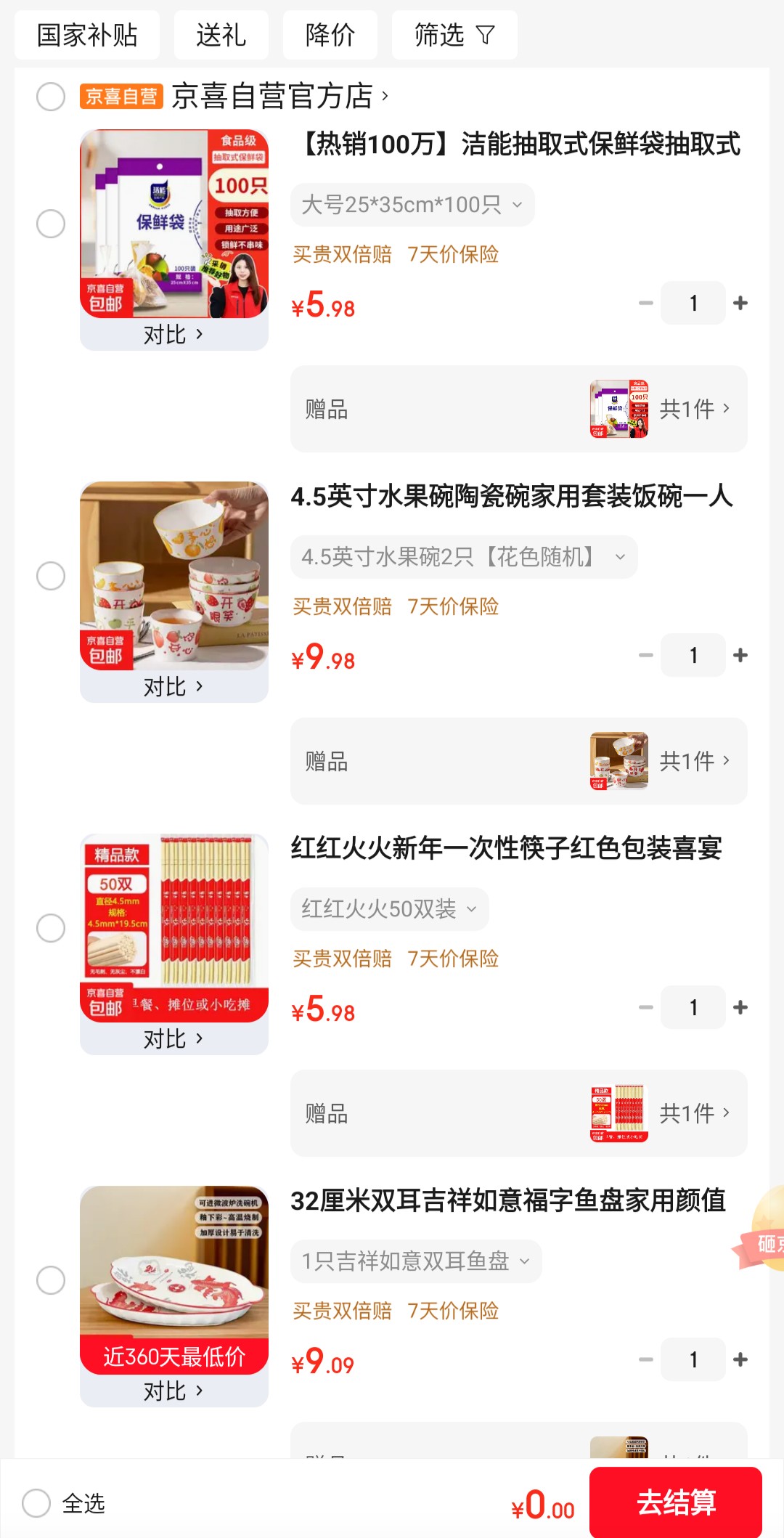The image size is (784, 1538).
Task: Tap 去结算 to check out
Action: pos(675,1502)
